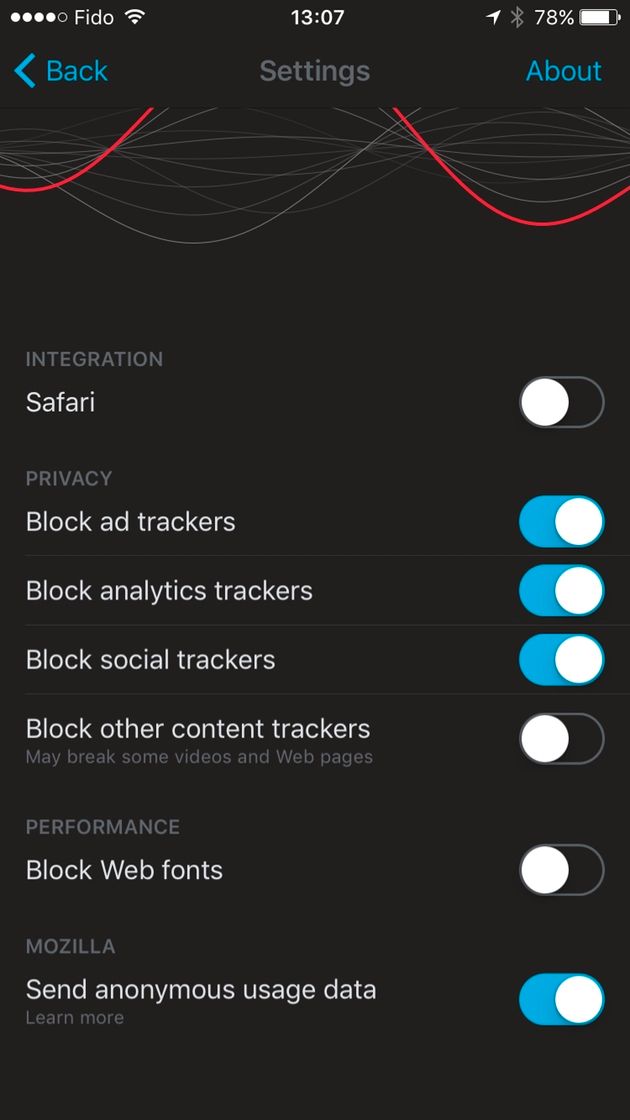The image size is (630, 1120).
Task: Enable the Safari integration switch
Action: 561,403
